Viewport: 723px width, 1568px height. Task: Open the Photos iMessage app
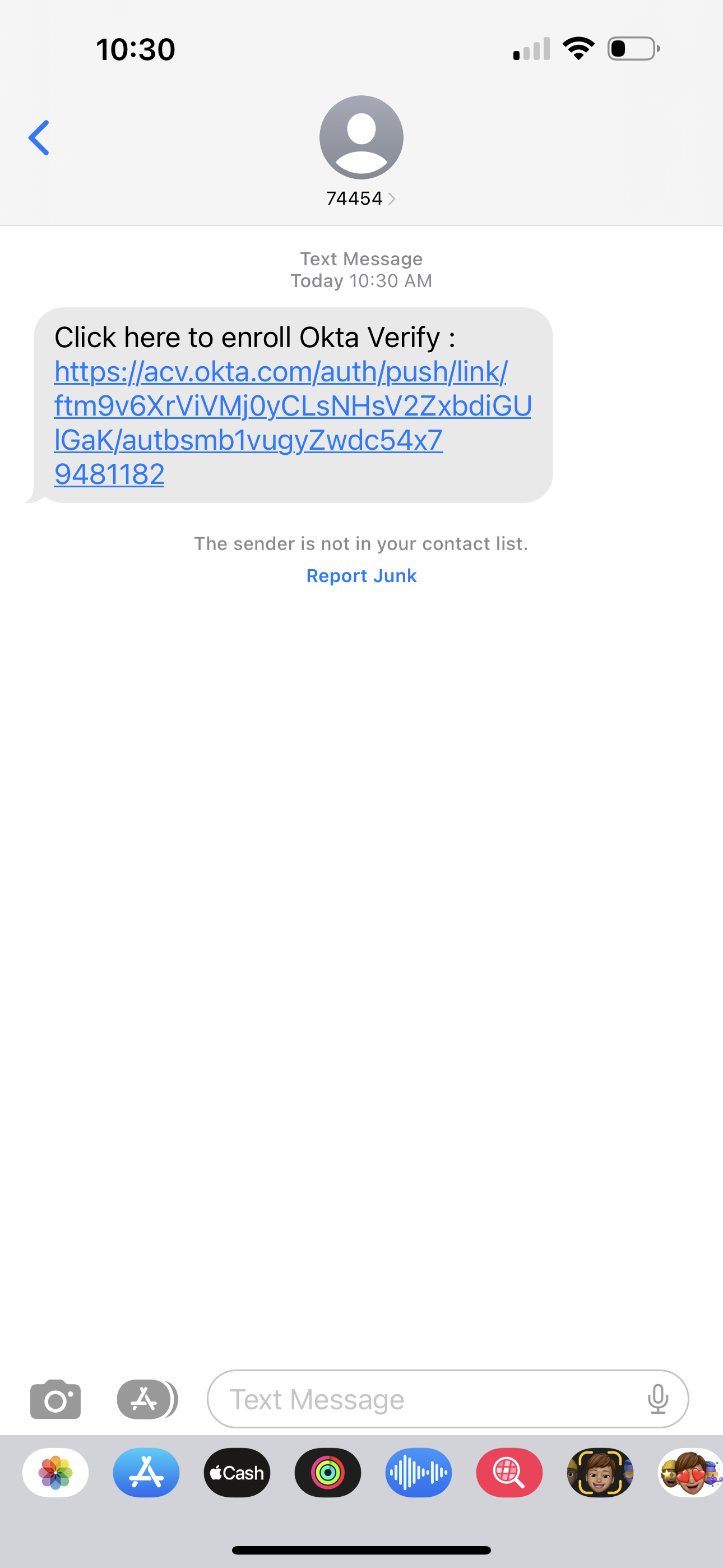point(55,1473)
